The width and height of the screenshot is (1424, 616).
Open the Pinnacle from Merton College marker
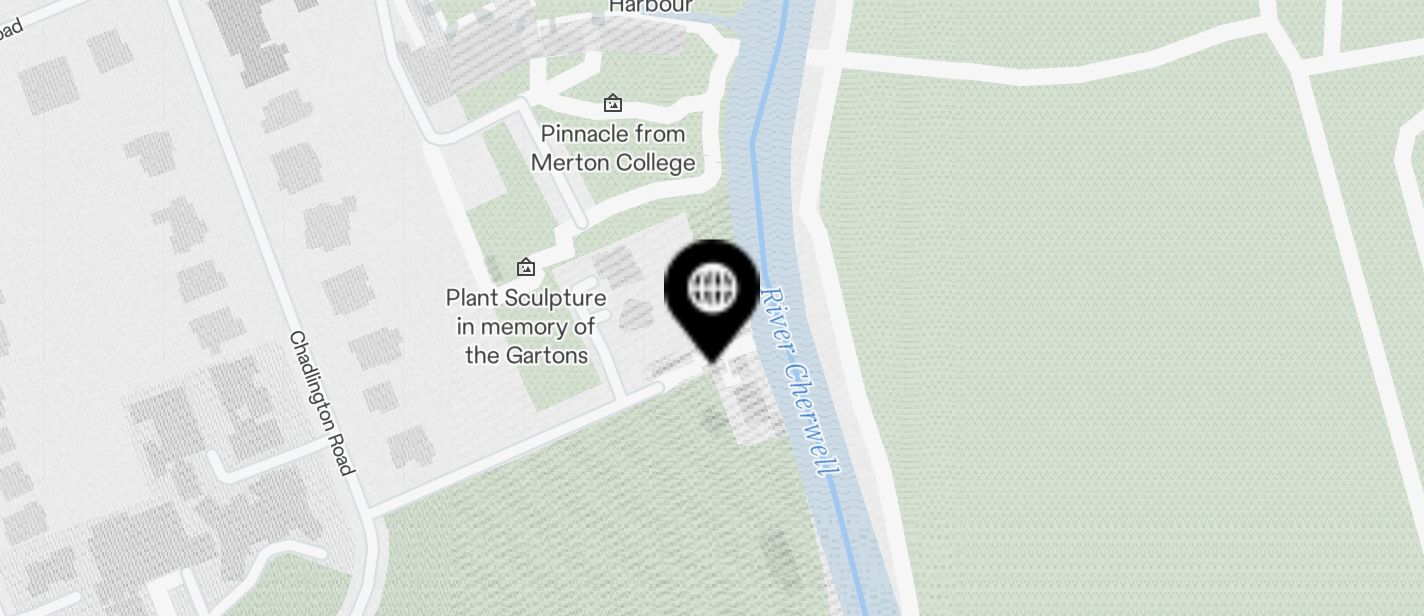tap(613, 103)
